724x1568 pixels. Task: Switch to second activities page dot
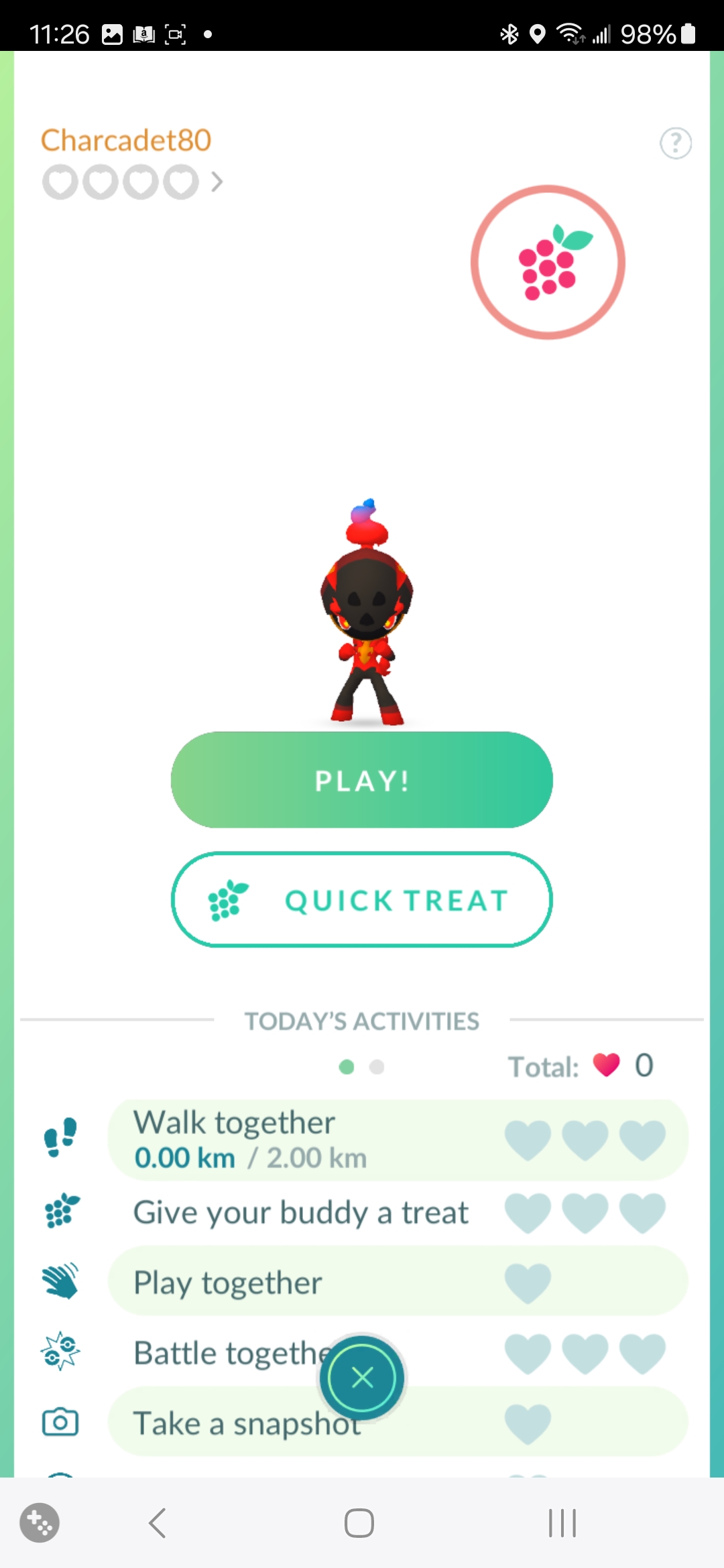click(x=377, y=1067)
